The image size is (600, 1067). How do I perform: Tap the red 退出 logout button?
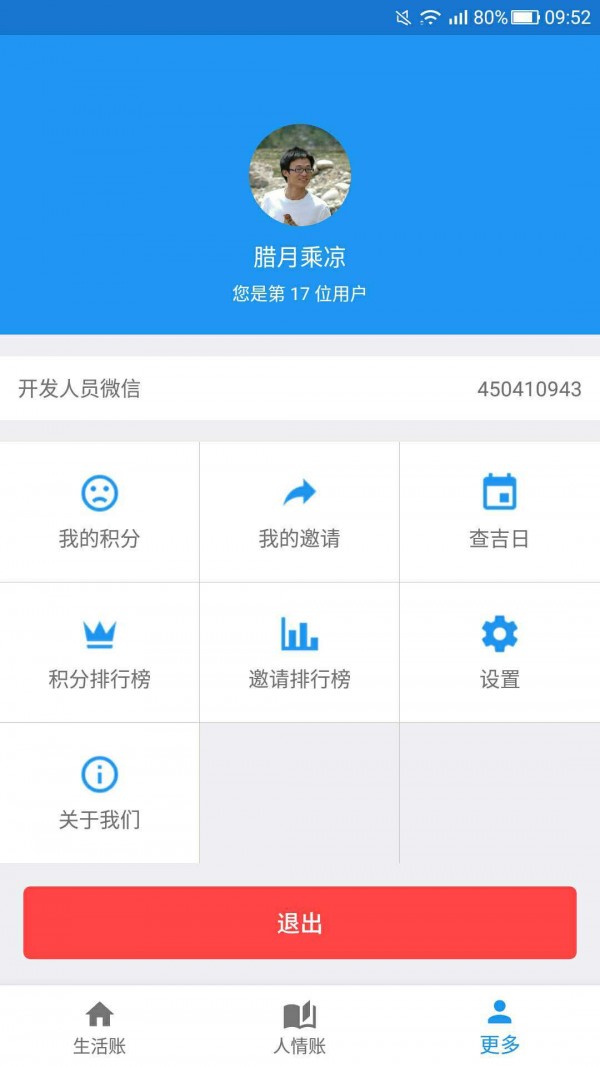click(x=300, y=923)
